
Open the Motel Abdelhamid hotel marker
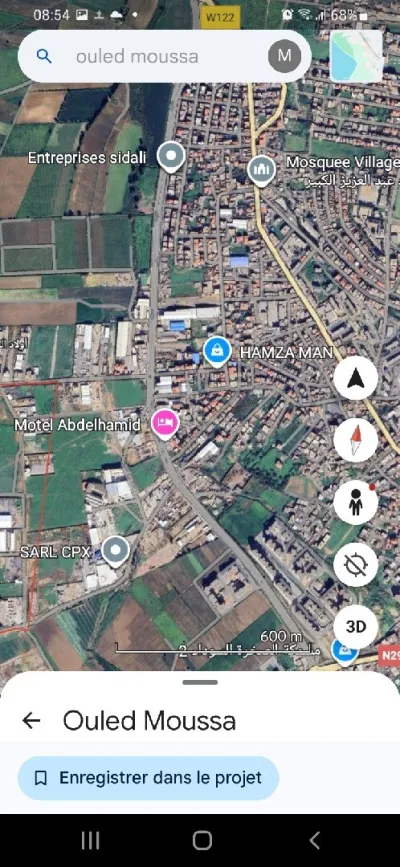166,424
